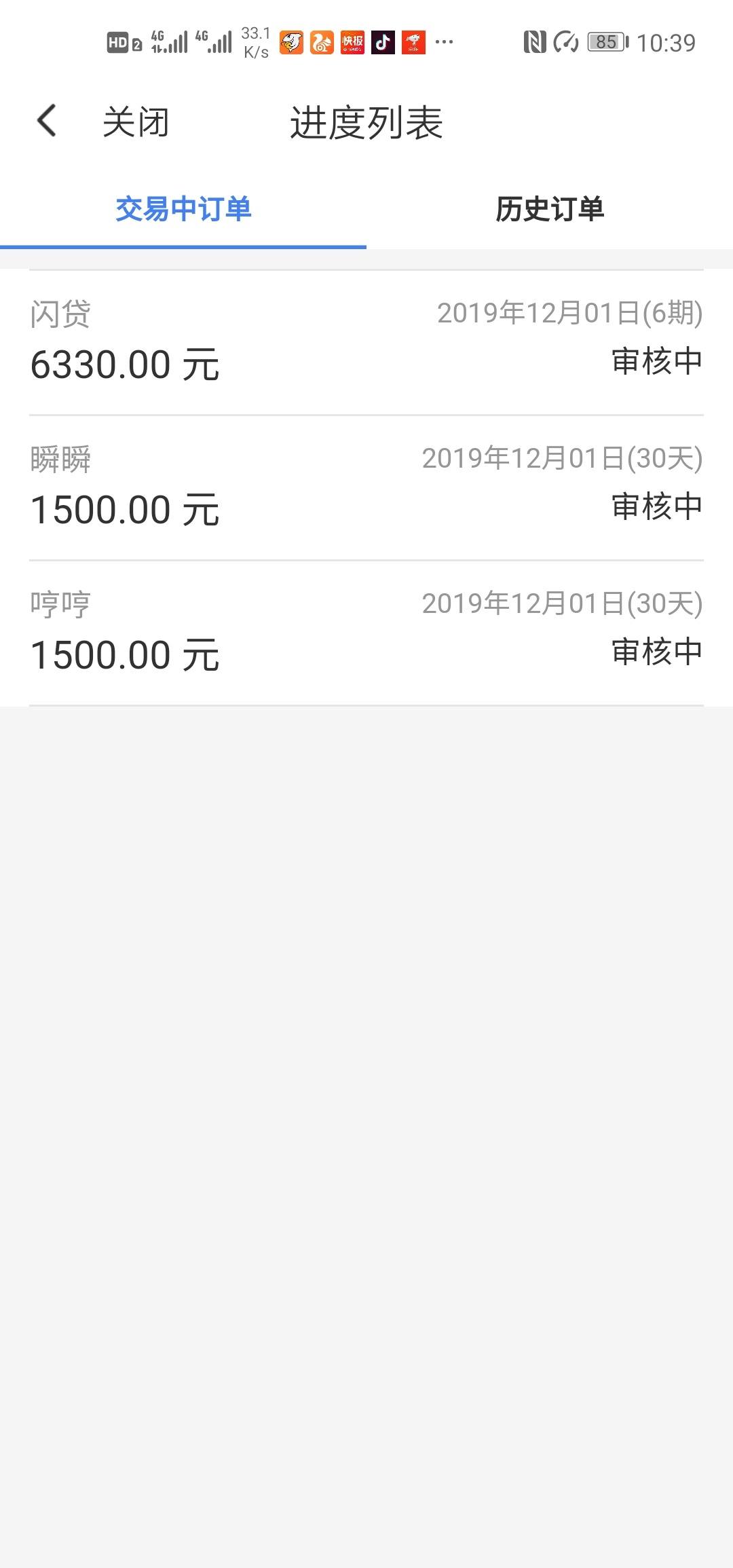Tap 关闭 to close the page

click(136, 123)
